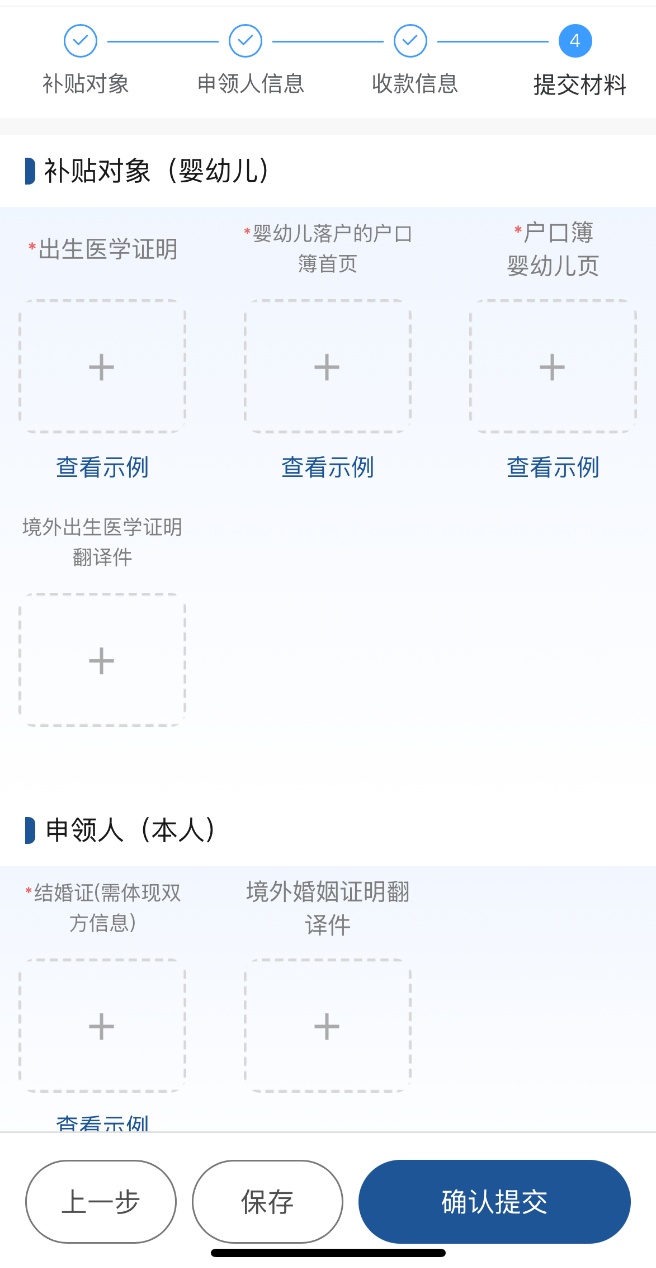Viewport: 656px width, 1268px height.
Task: Save the form with 保存
Action: 267,1201
